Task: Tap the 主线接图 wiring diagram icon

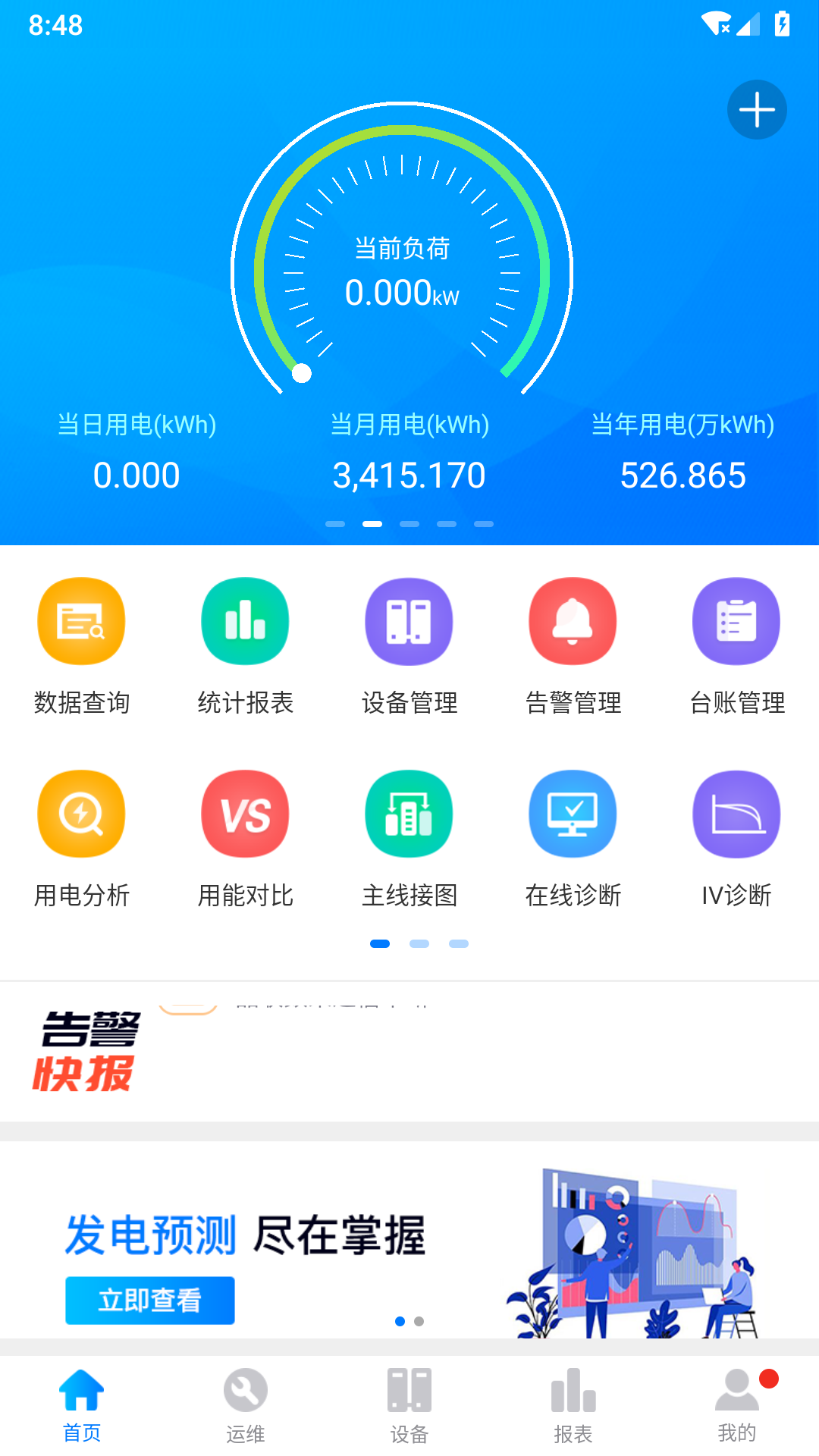Action: [408, 813]
